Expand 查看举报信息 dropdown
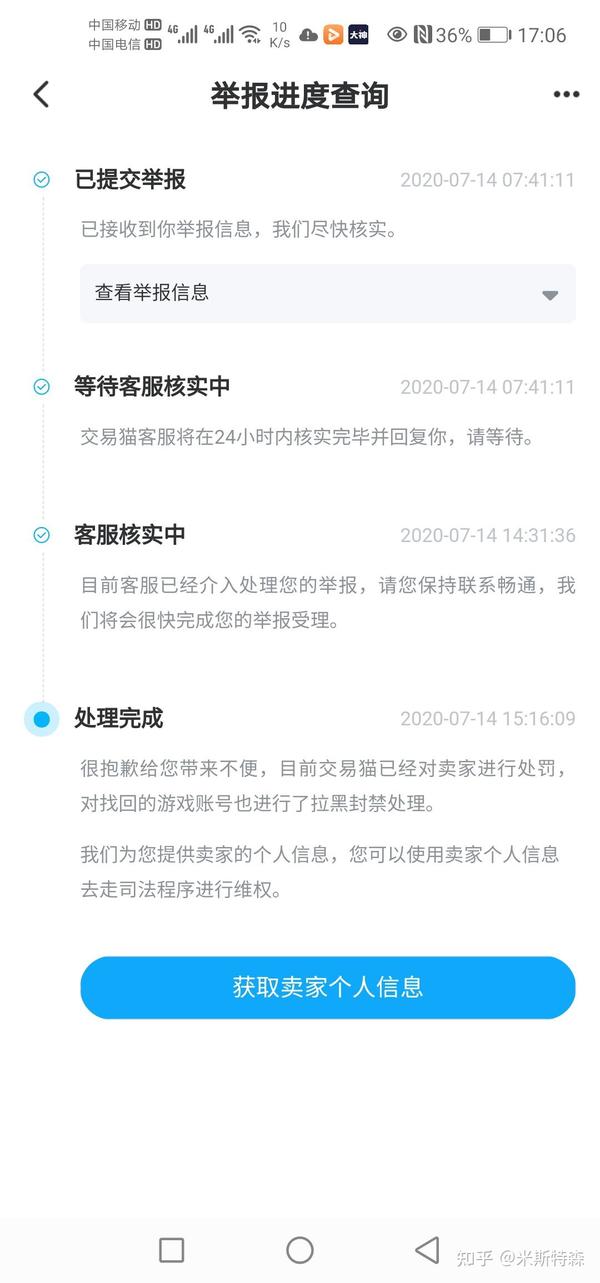The image size is (600, 1283). pos(328,293)
